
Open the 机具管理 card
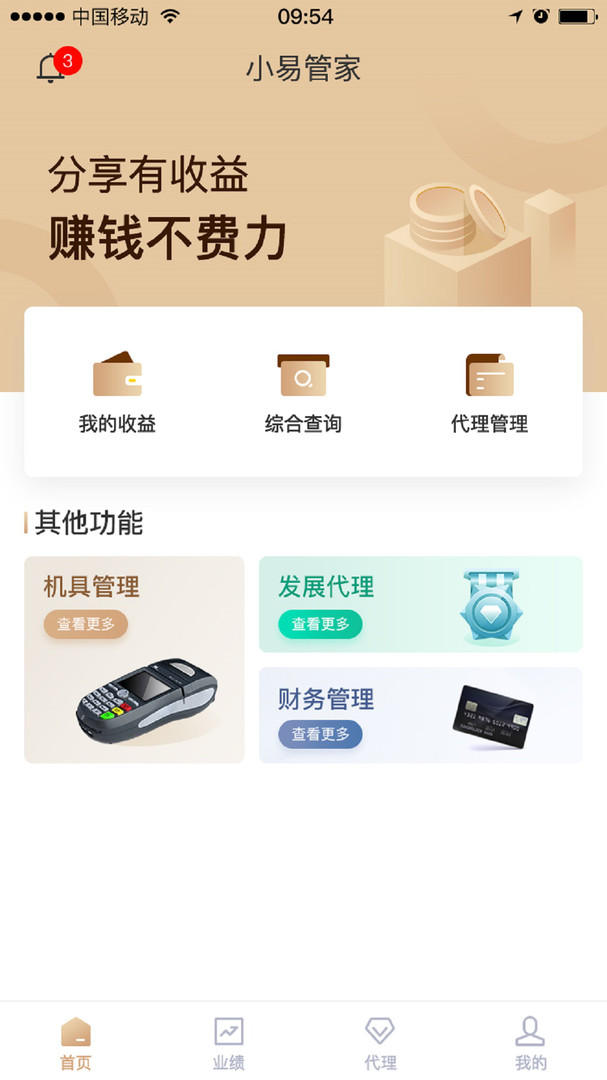coord(134,660)
